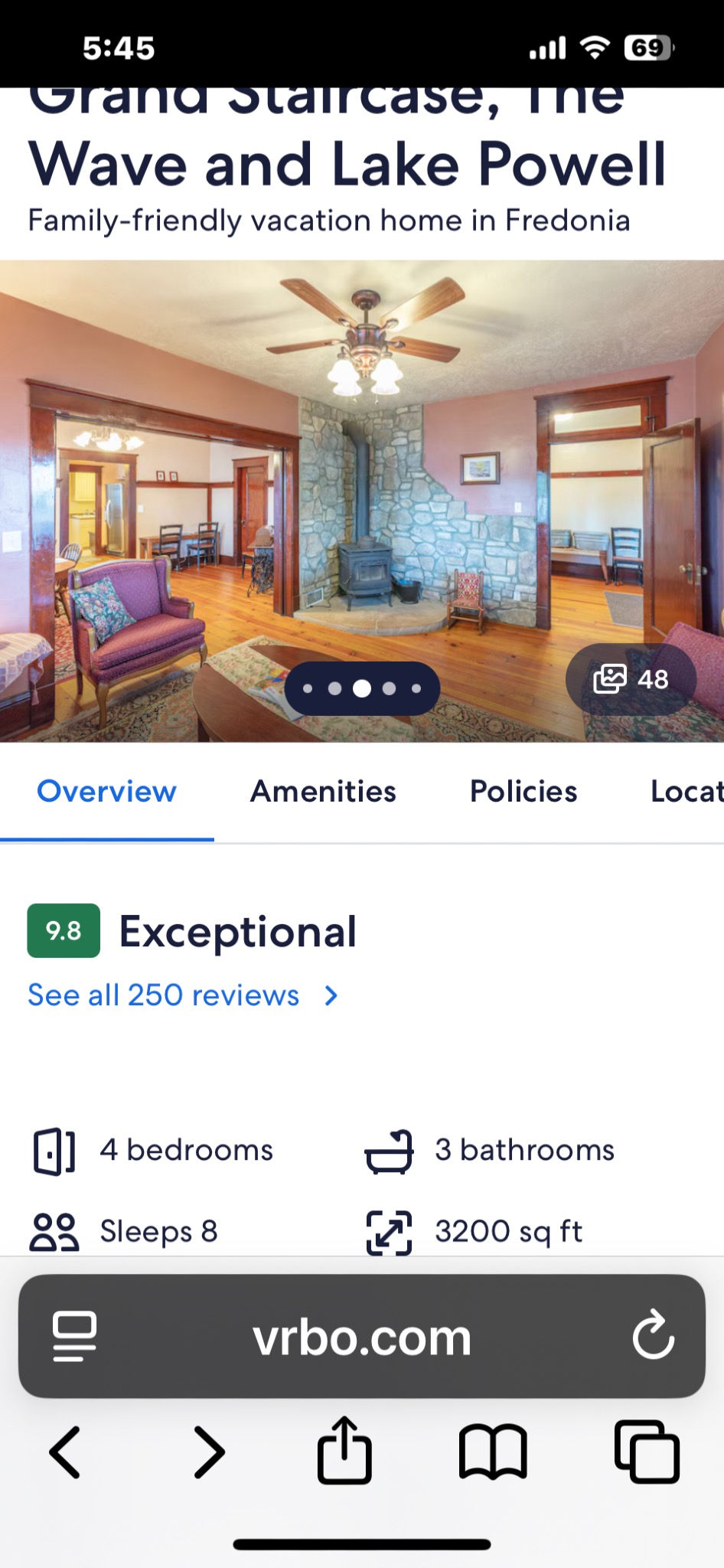The height and width of the screenshot is (1568, 724).
Task: Reload the page
Action: point(653,1336)
